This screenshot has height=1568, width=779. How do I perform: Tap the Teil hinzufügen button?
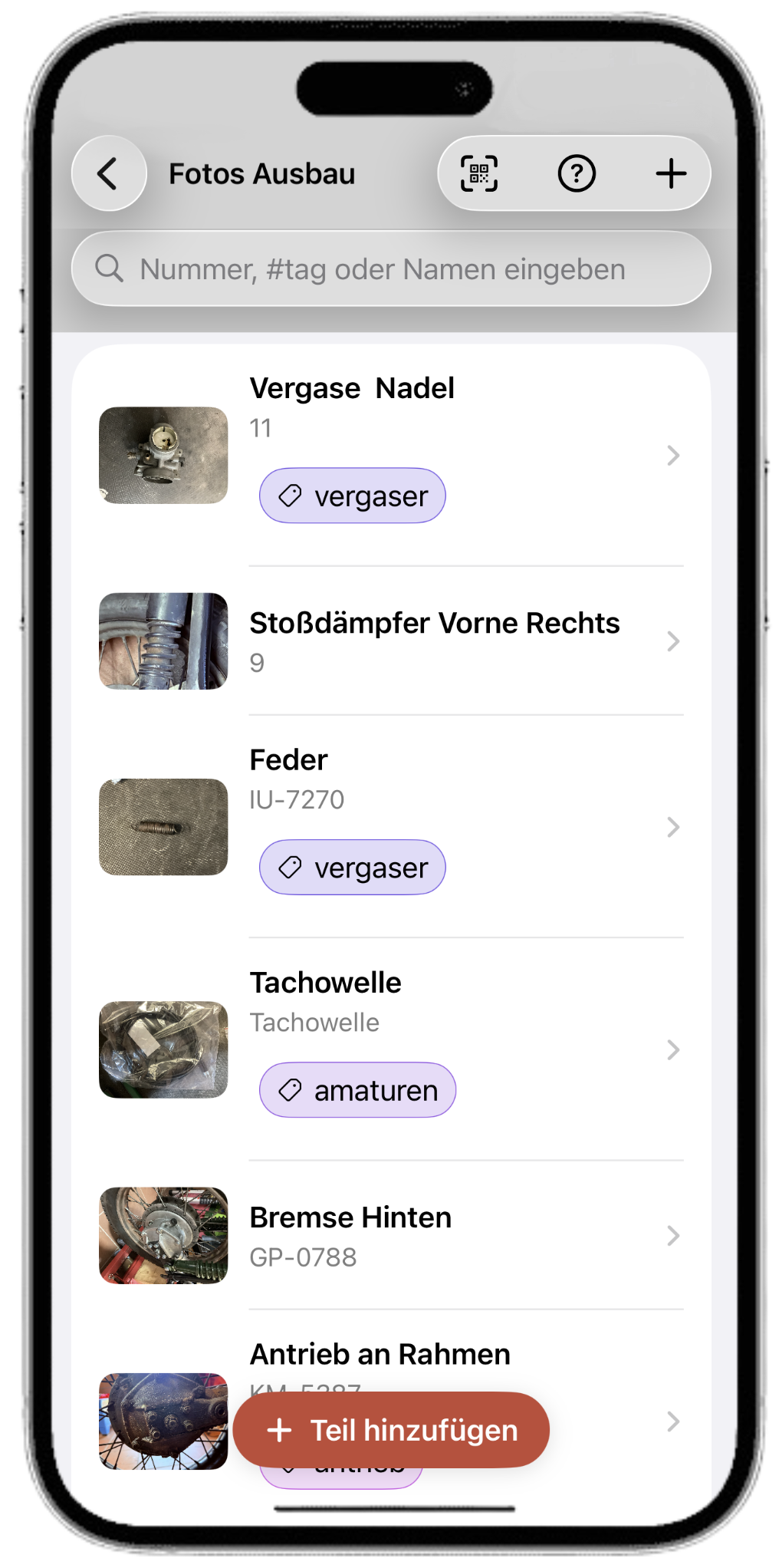click(x=392, y=1429)
